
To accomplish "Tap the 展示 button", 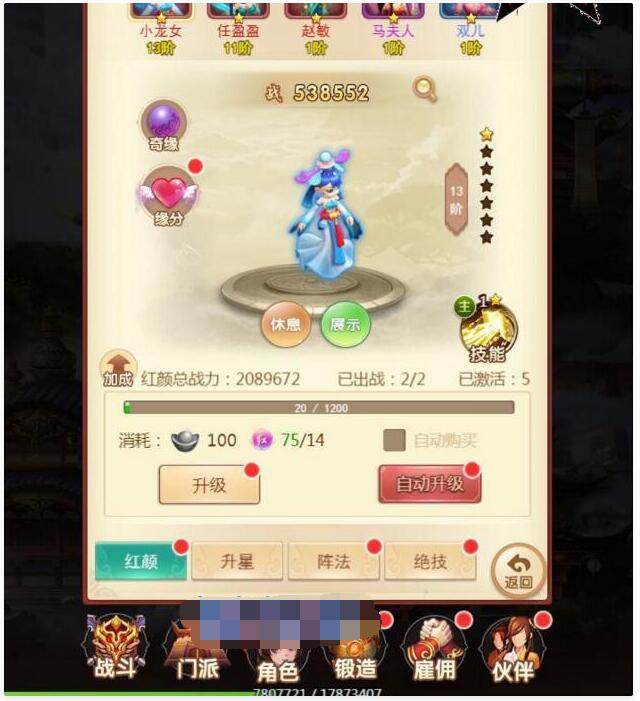I will click(345, 325).
